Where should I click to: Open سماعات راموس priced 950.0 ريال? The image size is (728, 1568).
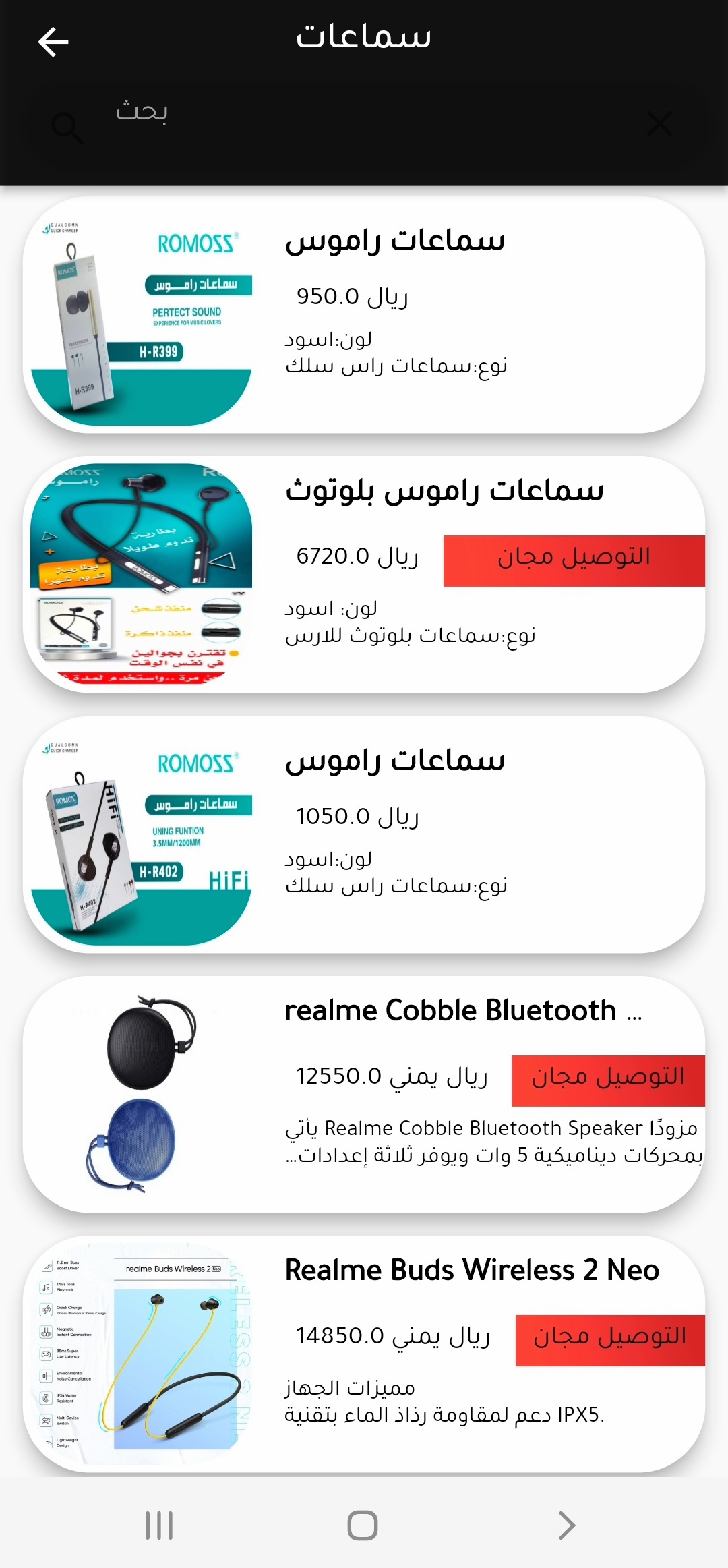coord(364,315)
